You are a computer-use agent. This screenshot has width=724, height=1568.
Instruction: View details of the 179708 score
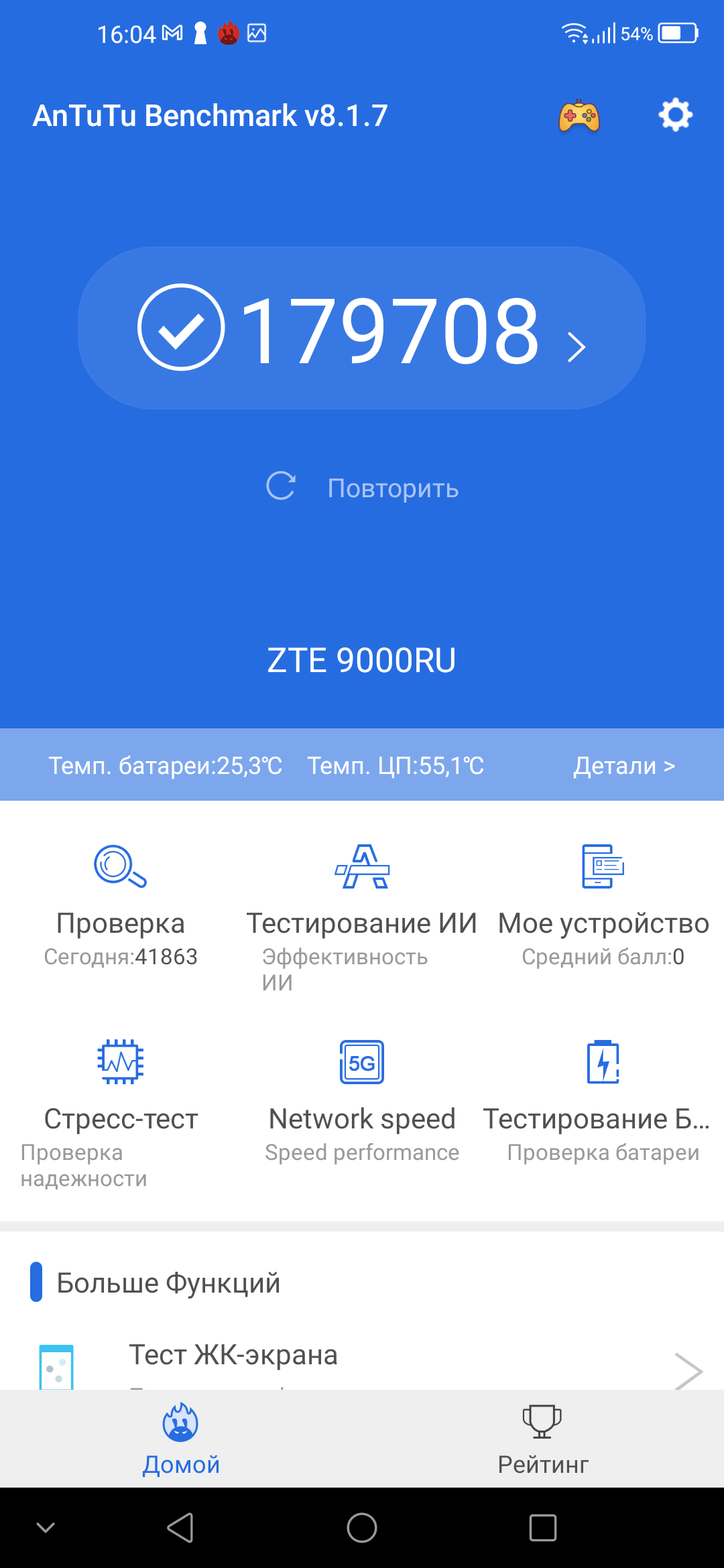tap(362, 328)
